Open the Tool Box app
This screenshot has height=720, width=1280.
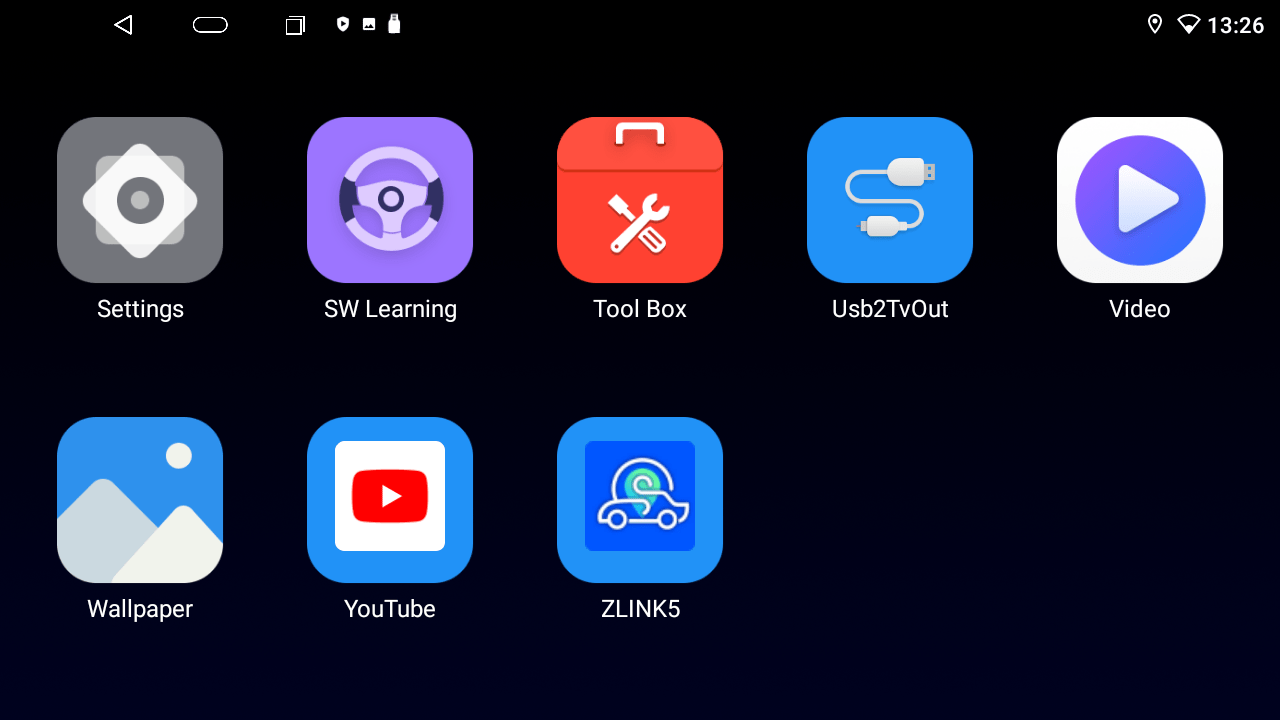[x=640, y=200]
